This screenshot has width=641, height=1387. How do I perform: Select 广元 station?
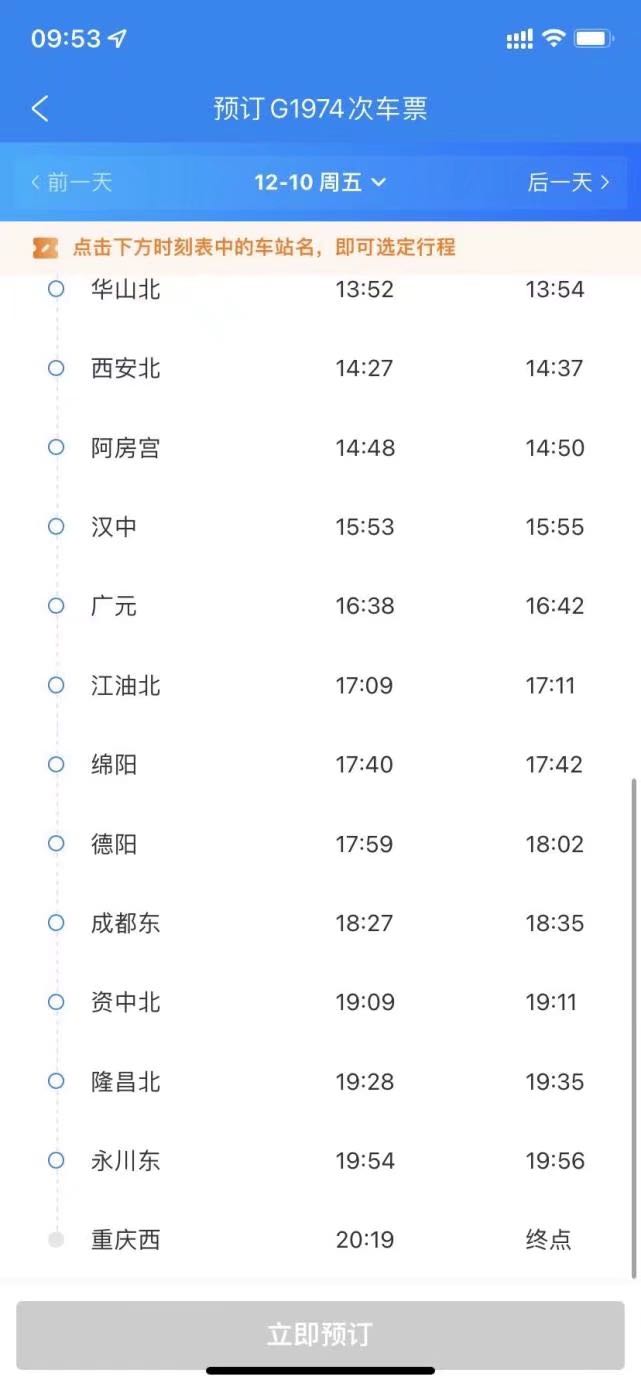coord(320,606)
